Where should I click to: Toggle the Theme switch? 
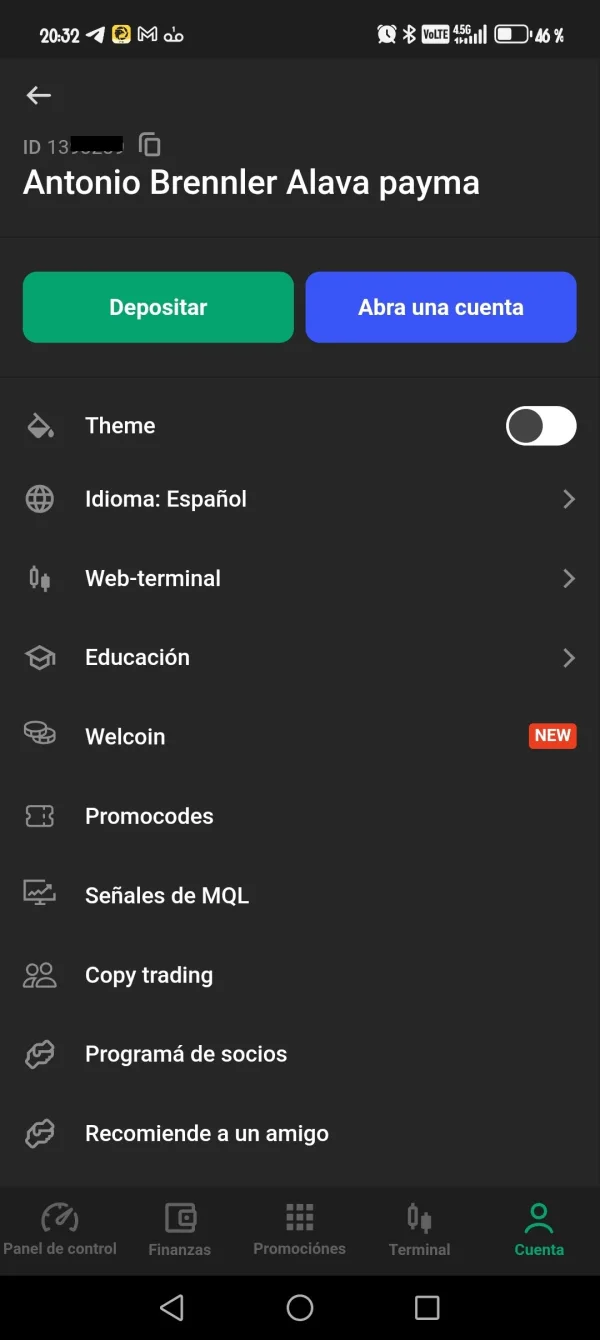(x=541, y=426)
